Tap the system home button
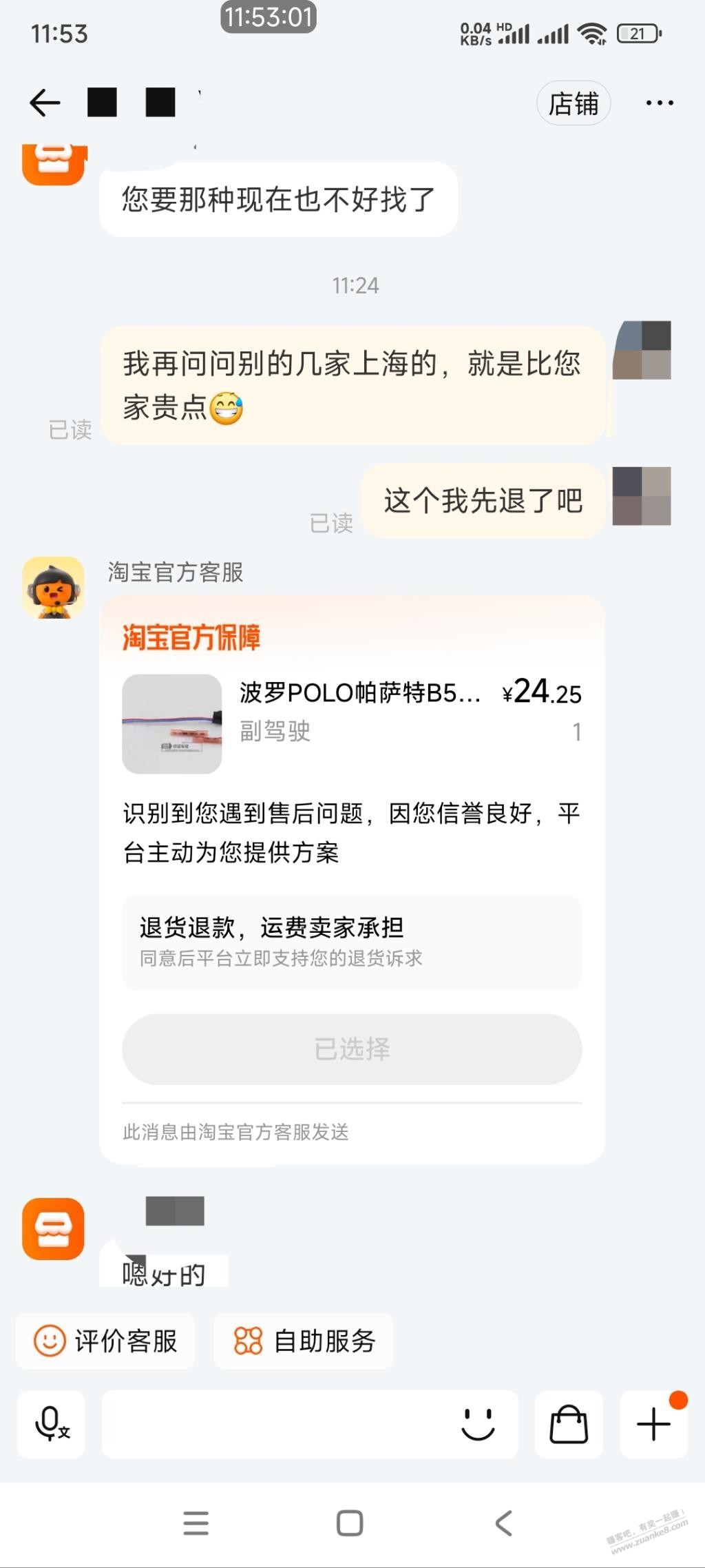705x1568 pixels. click(350, 1523)
